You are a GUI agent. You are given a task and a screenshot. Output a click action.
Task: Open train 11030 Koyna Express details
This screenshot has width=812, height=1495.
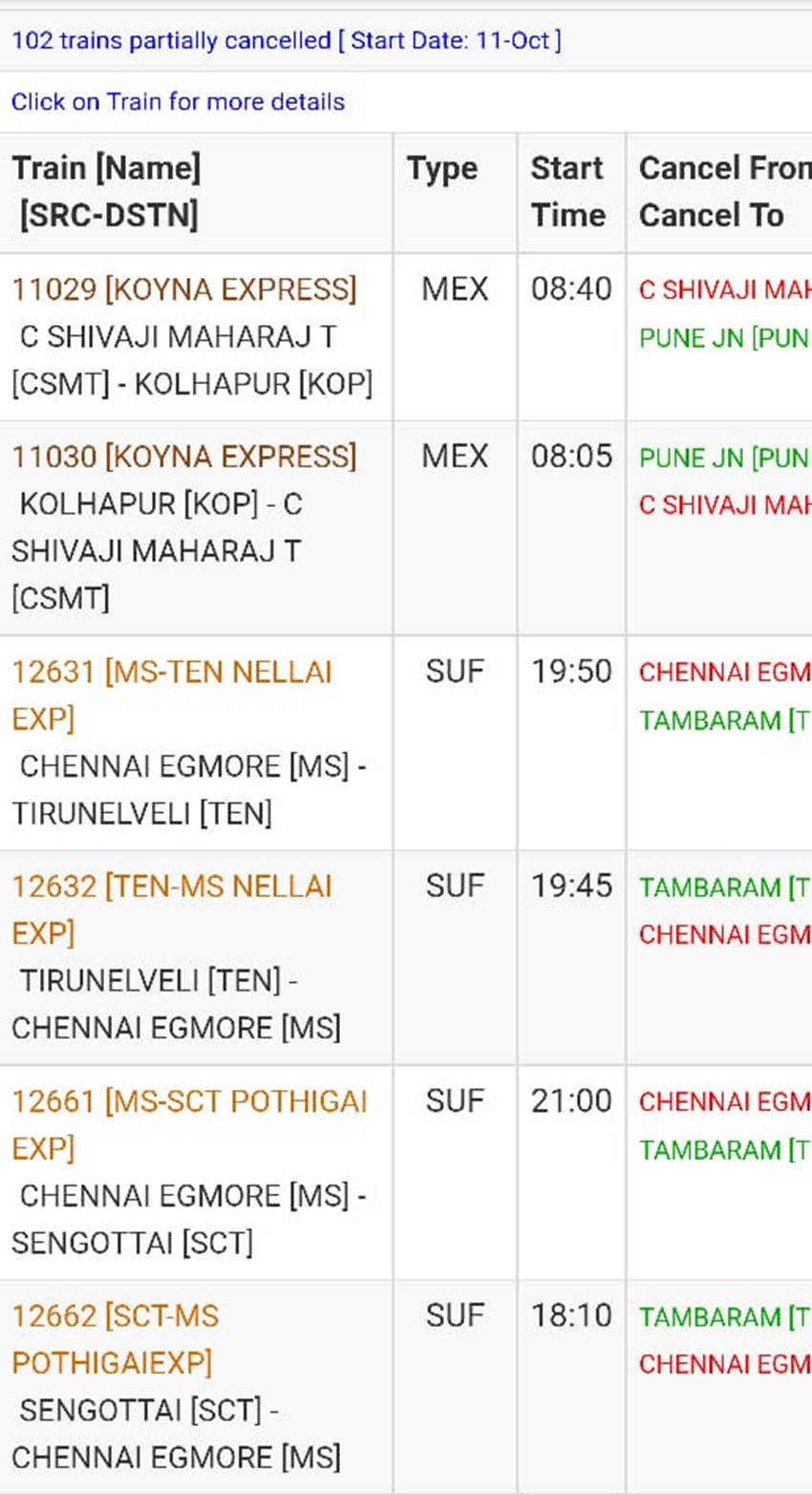coord(183,457)
